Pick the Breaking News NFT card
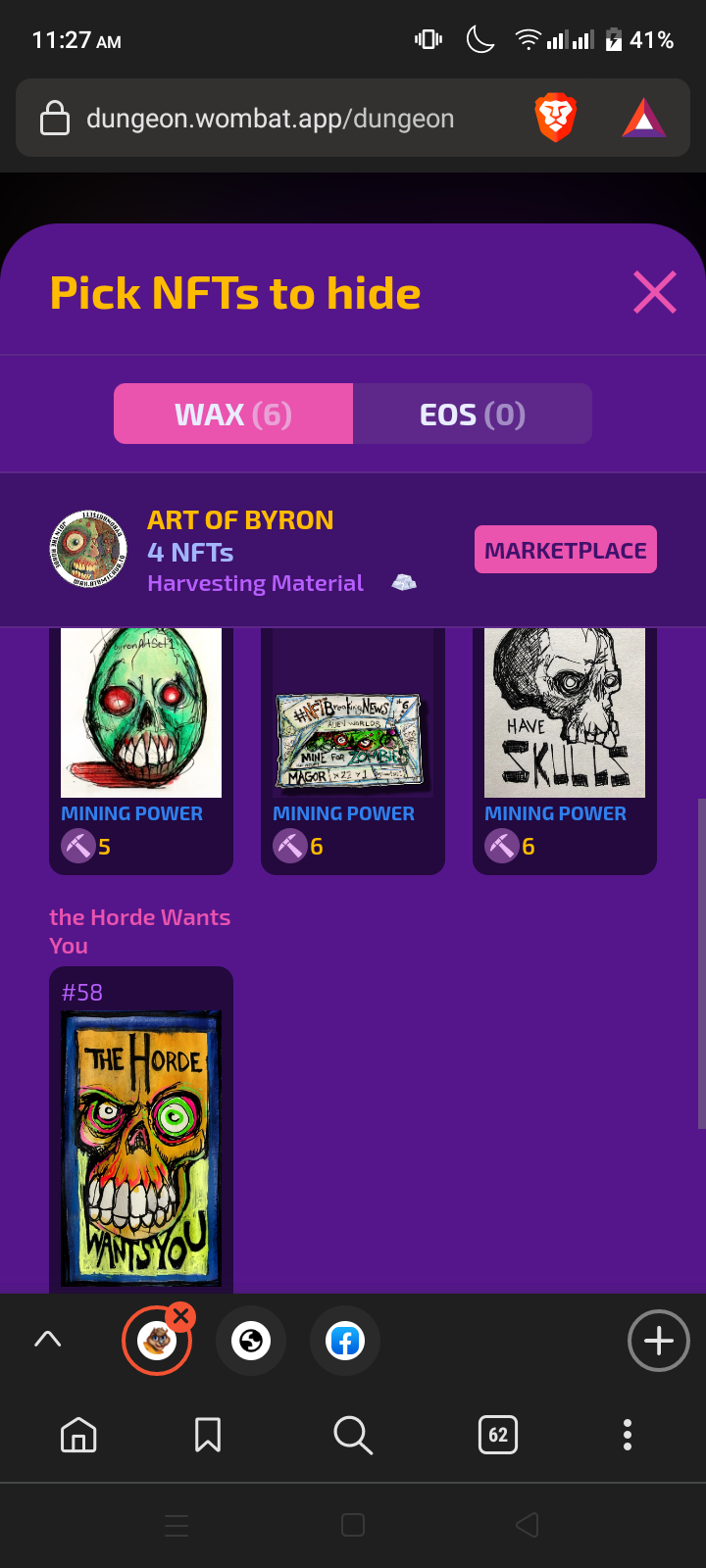Image resolution: width=706 pixels, height=1568 pixels. click(x=353, y=751)
